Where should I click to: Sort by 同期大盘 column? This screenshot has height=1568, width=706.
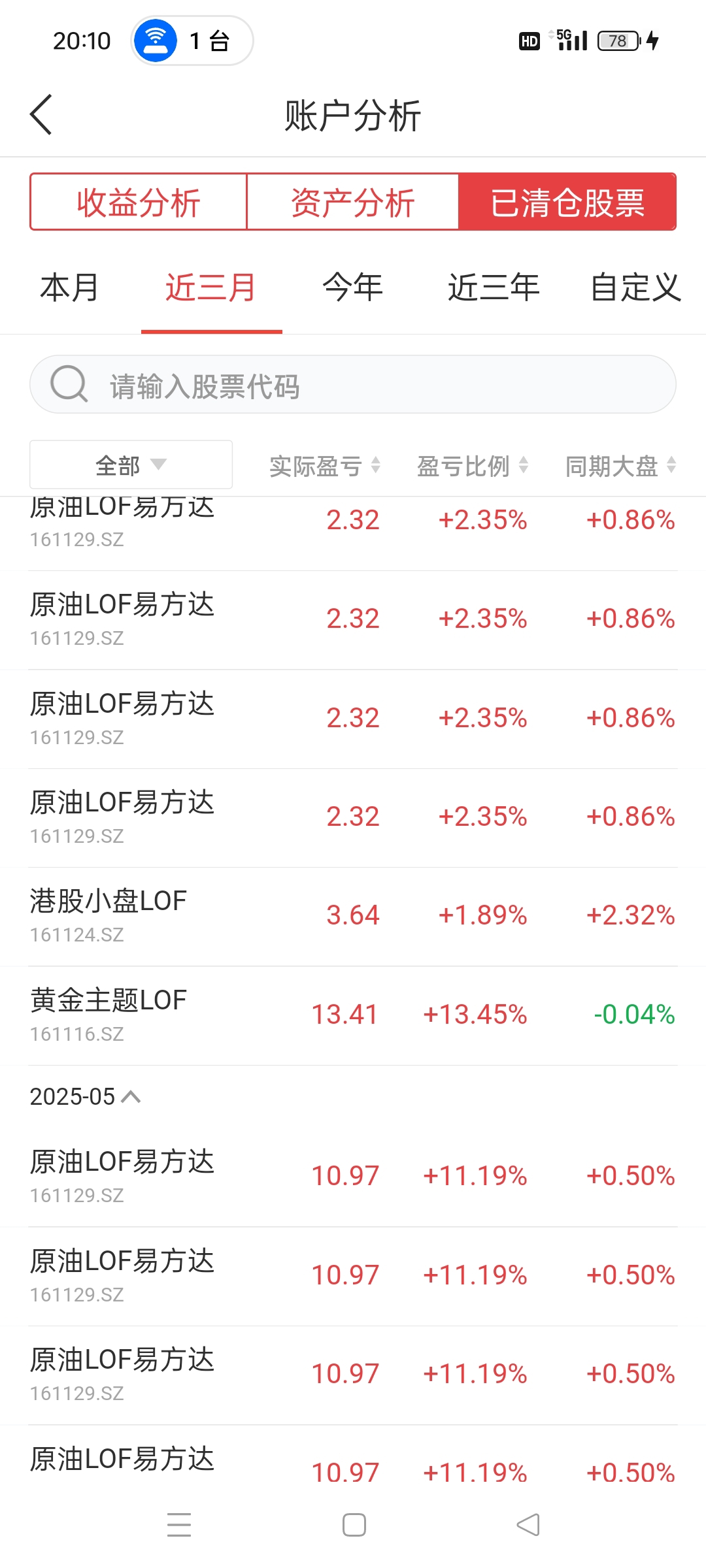pyautogui.click(x=620, y=466)
